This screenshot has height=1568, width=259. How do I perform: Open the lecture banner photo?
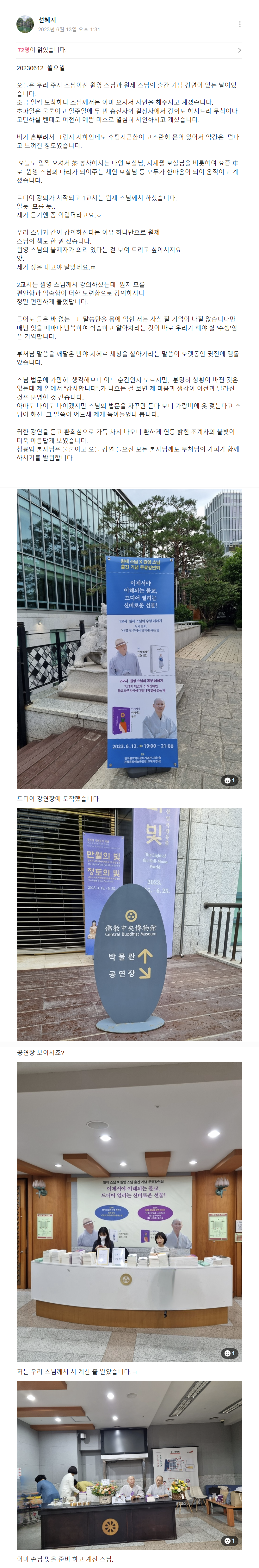point(129,639)
